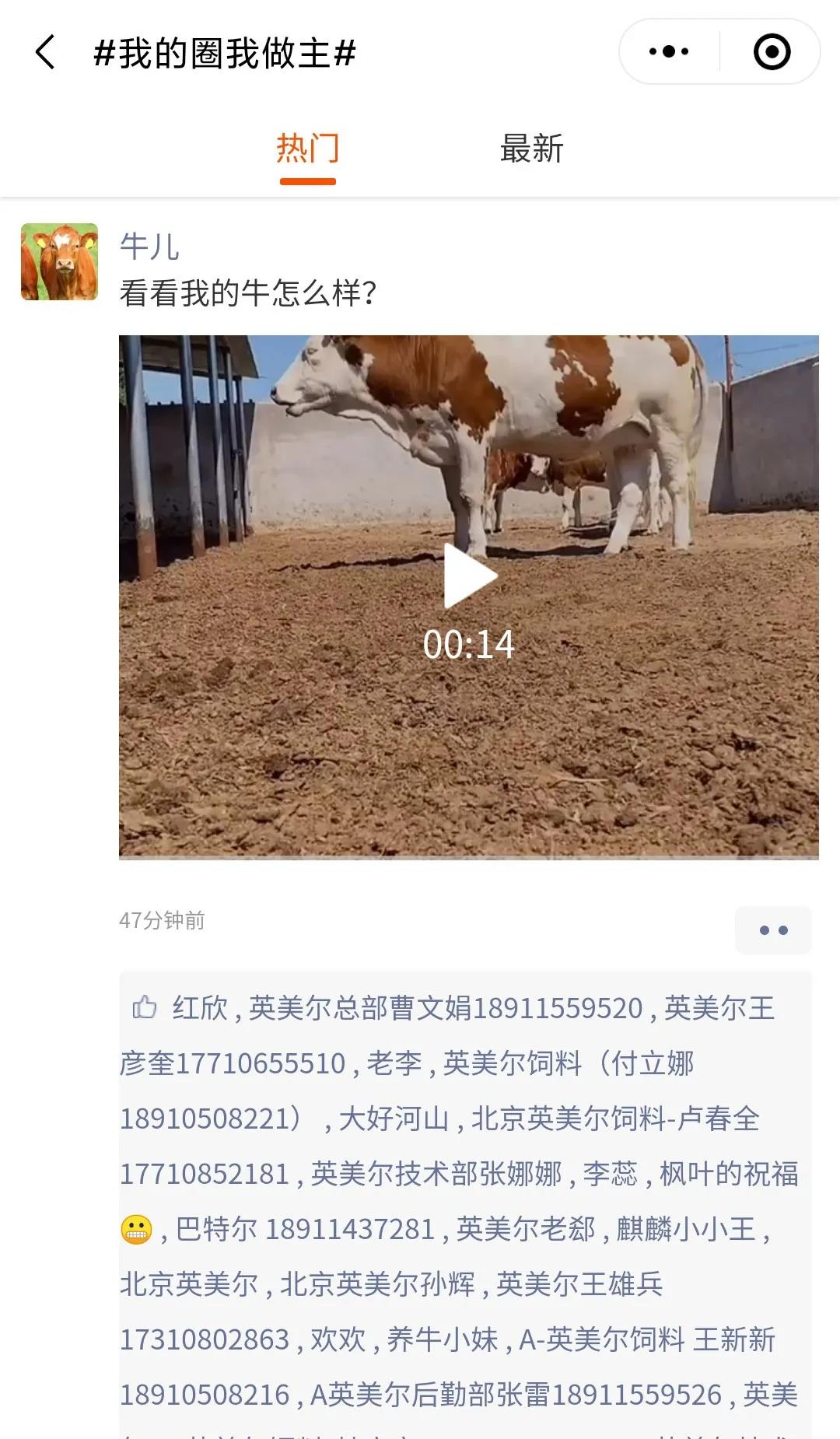Open liker 北京英美尔孙辉's profile
This screenshot has width=840, height=1439.
(x=377, y=1284)
